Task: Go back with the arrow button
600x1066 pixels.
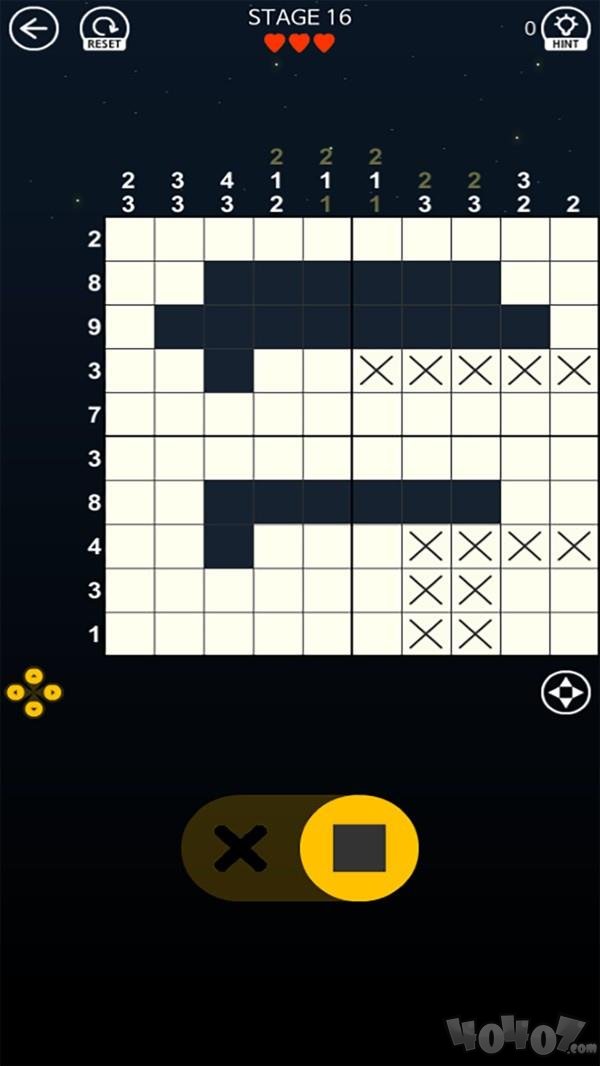Action: (x=34, y=29)
